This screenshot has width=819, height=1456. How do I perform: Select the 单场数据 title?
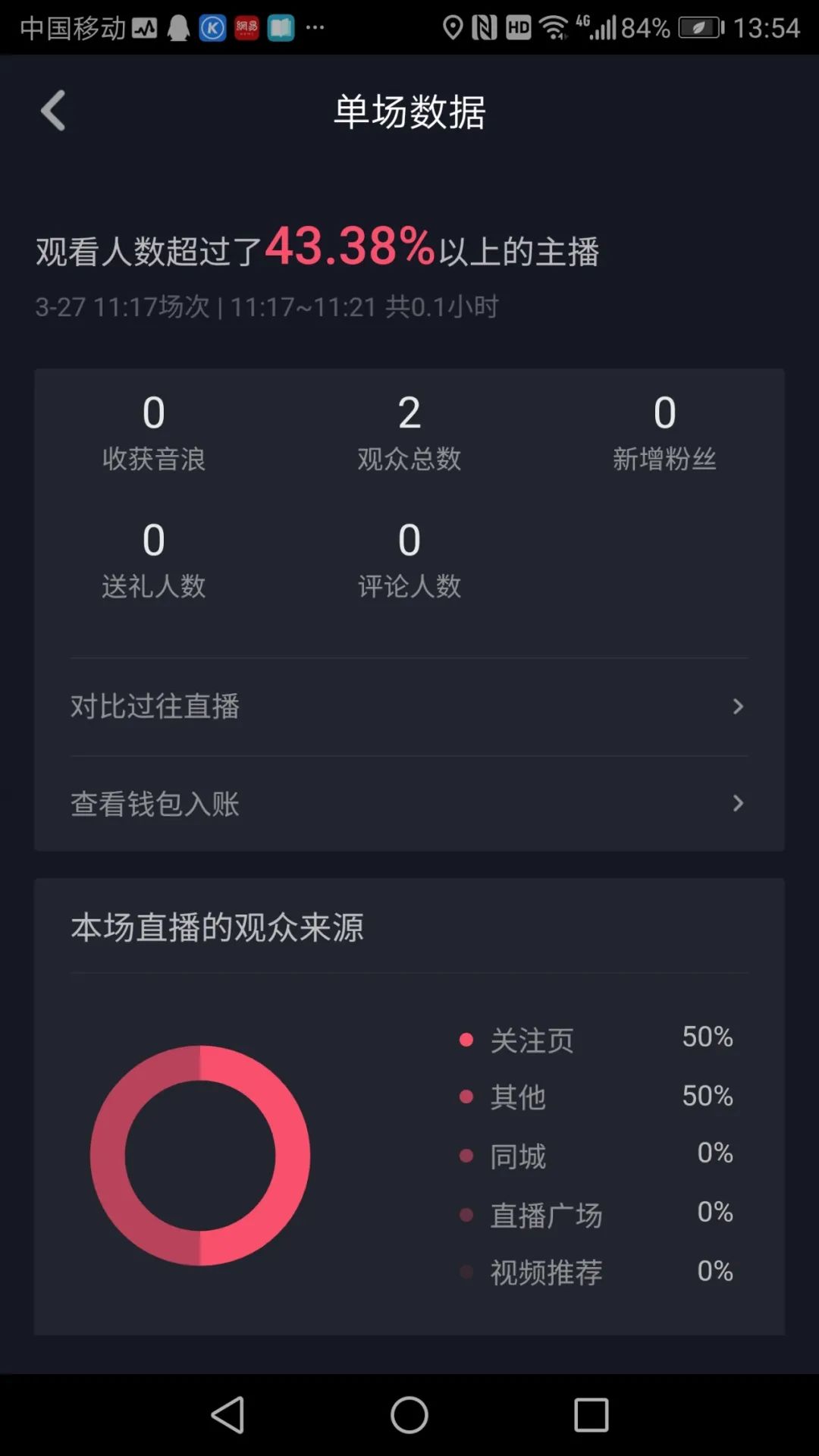point(409,111)
